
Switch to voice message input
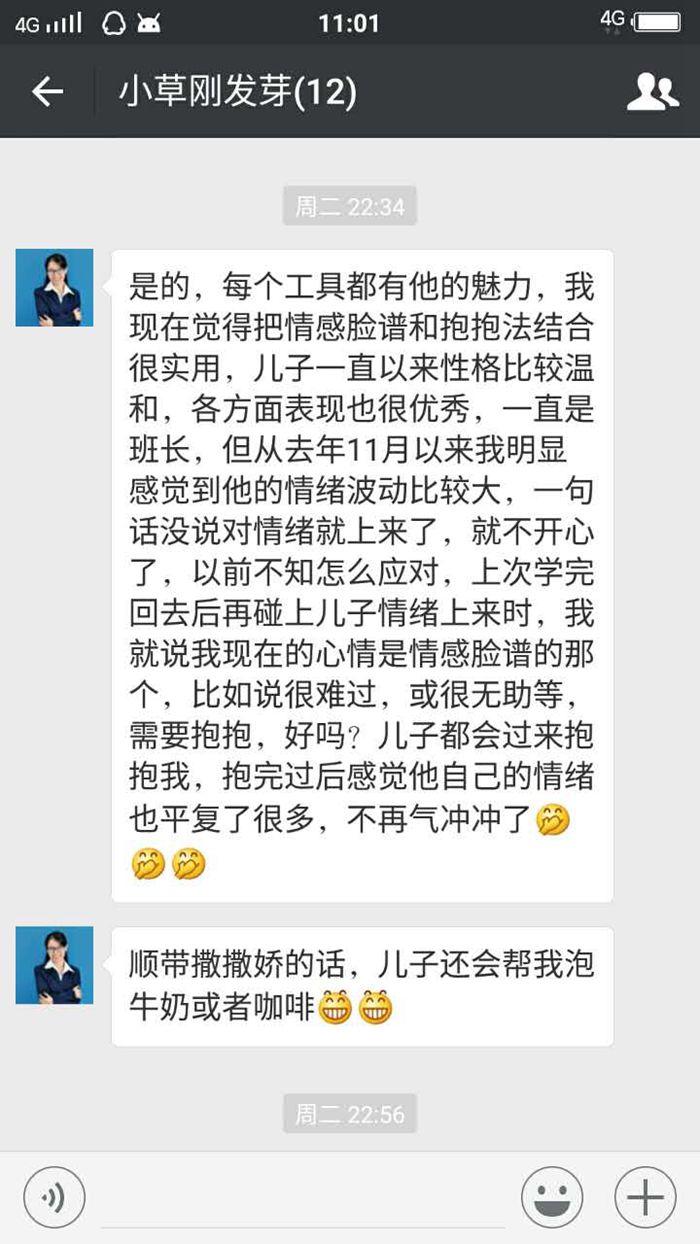point(54,1196)
